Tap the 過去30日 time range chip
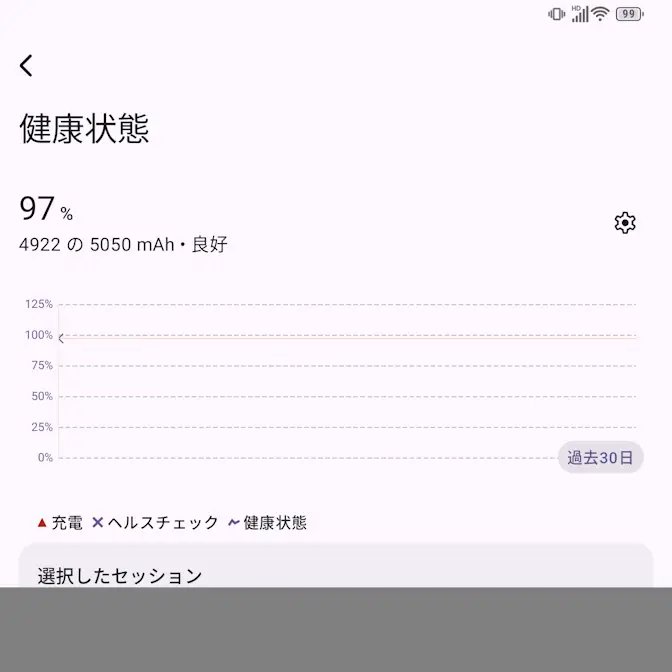The height and width of the screenshot is (672, 672). coord(600,458)
